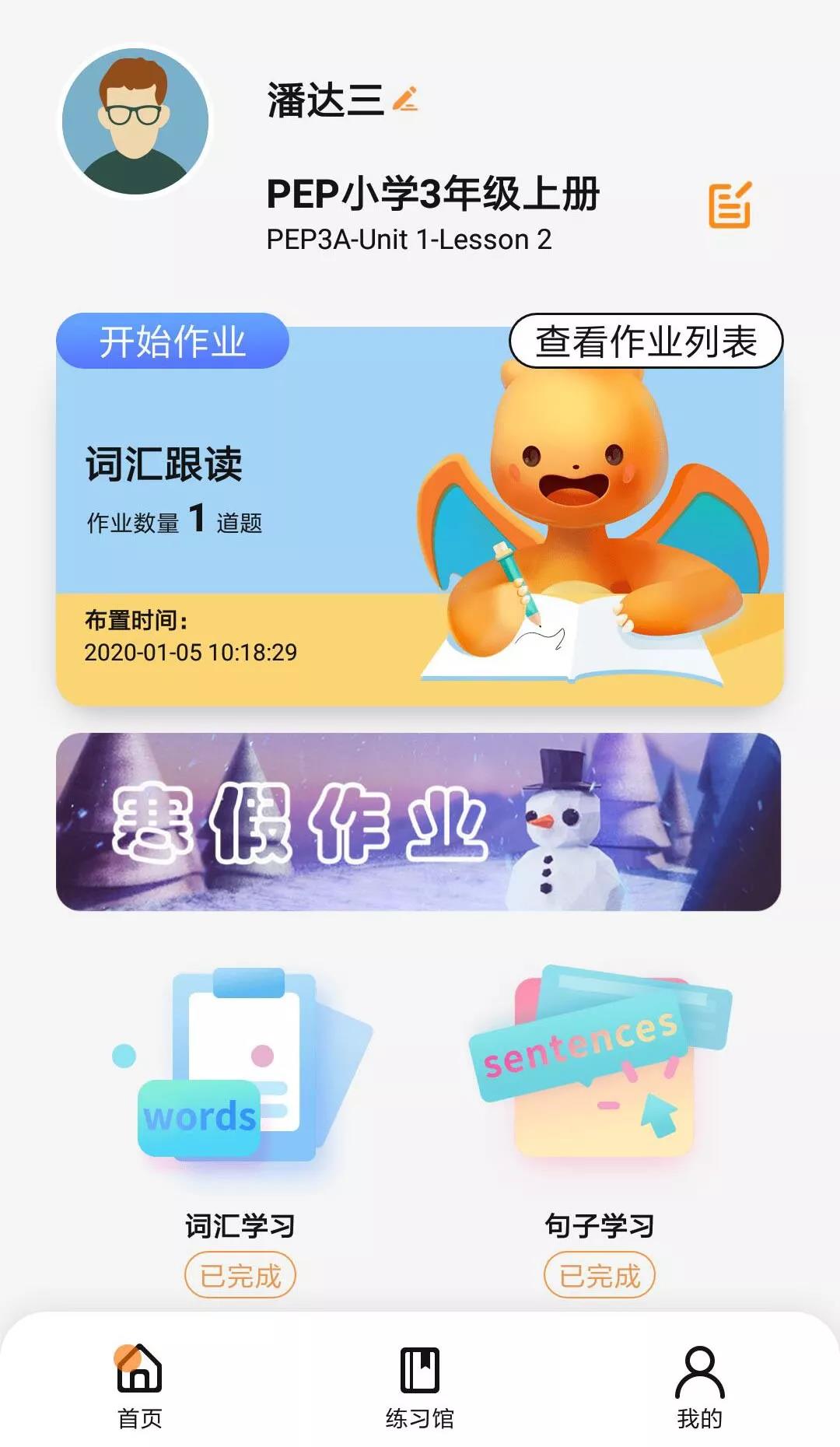This screenshot has height=1447, width=840.
Task: Open the 寒假作业 winter banner
Action: click(x=418, y=822)
